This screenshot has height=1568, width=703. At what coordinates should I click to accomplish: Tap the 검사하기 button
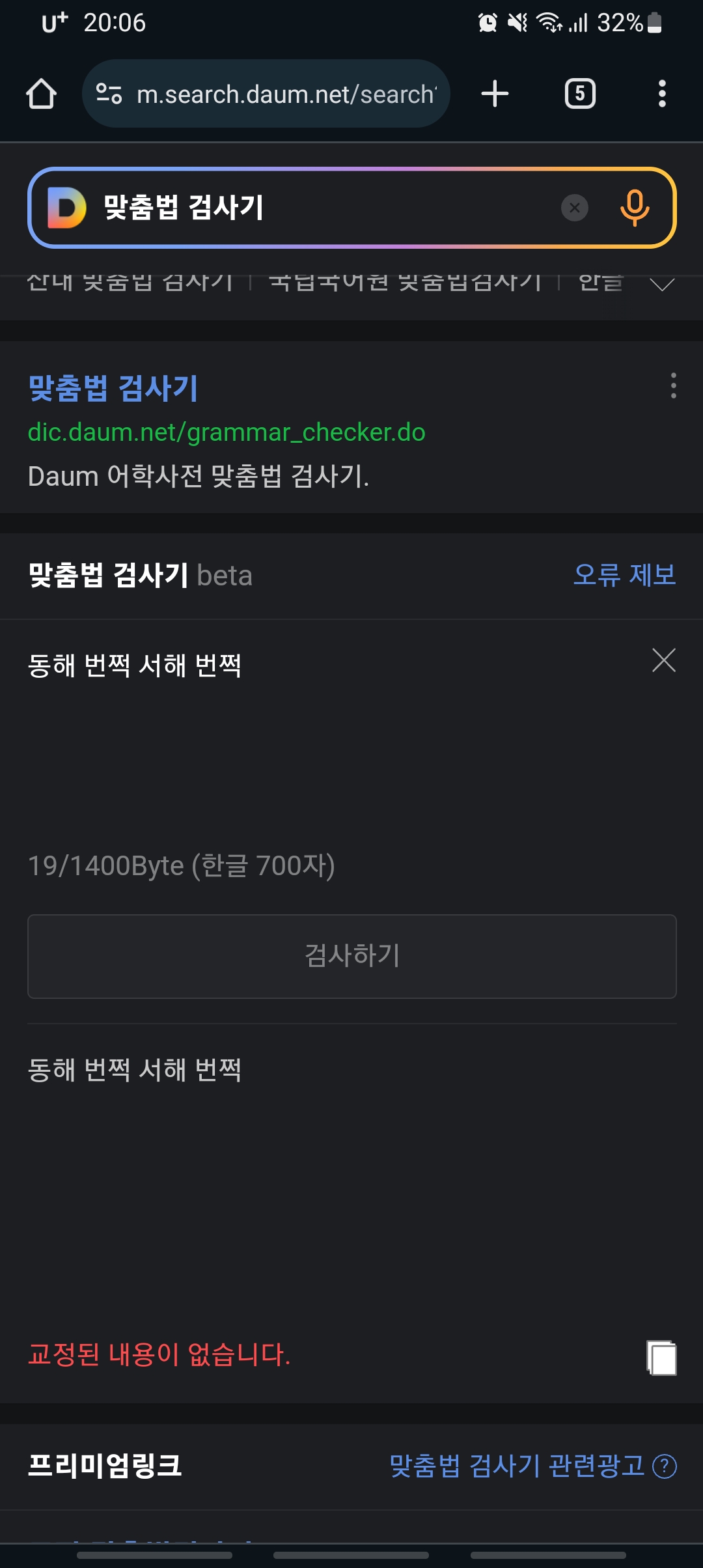pyautogui.click(x=351, y=956)
